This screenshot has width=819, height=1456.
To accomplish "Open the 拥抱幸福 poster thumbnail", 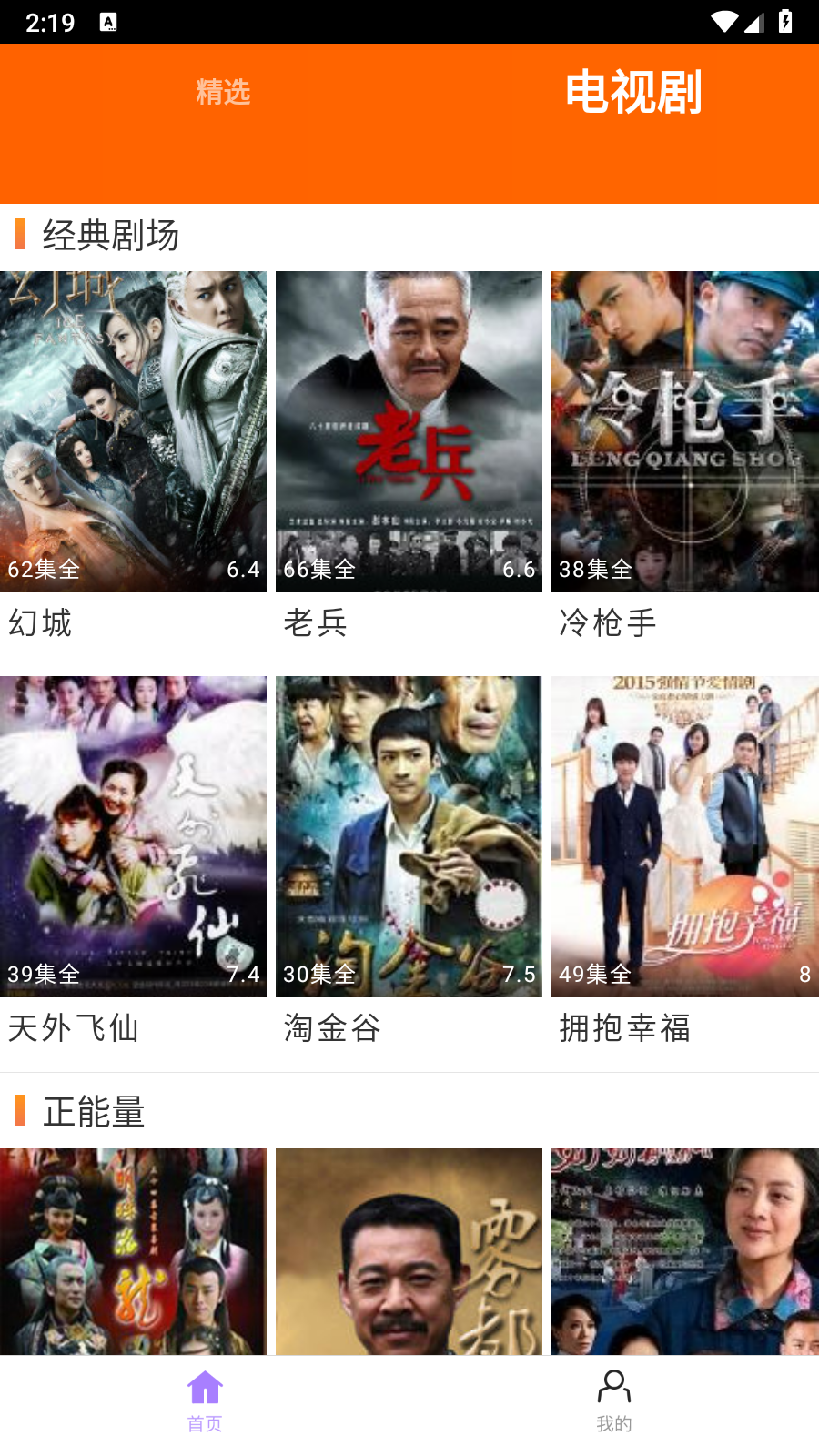I will click(684, 837).
